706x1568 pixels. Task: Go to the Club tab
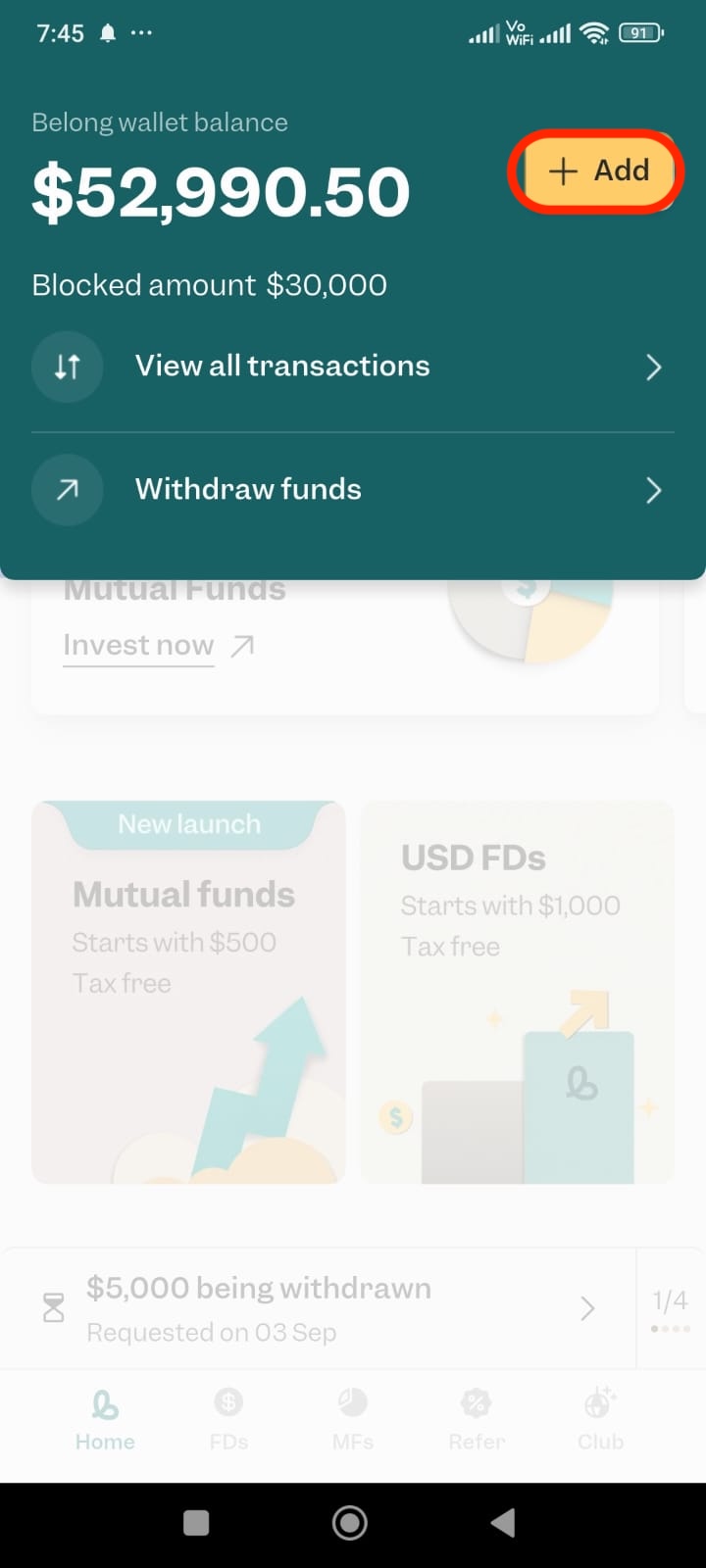click(x=600, y=1420)
